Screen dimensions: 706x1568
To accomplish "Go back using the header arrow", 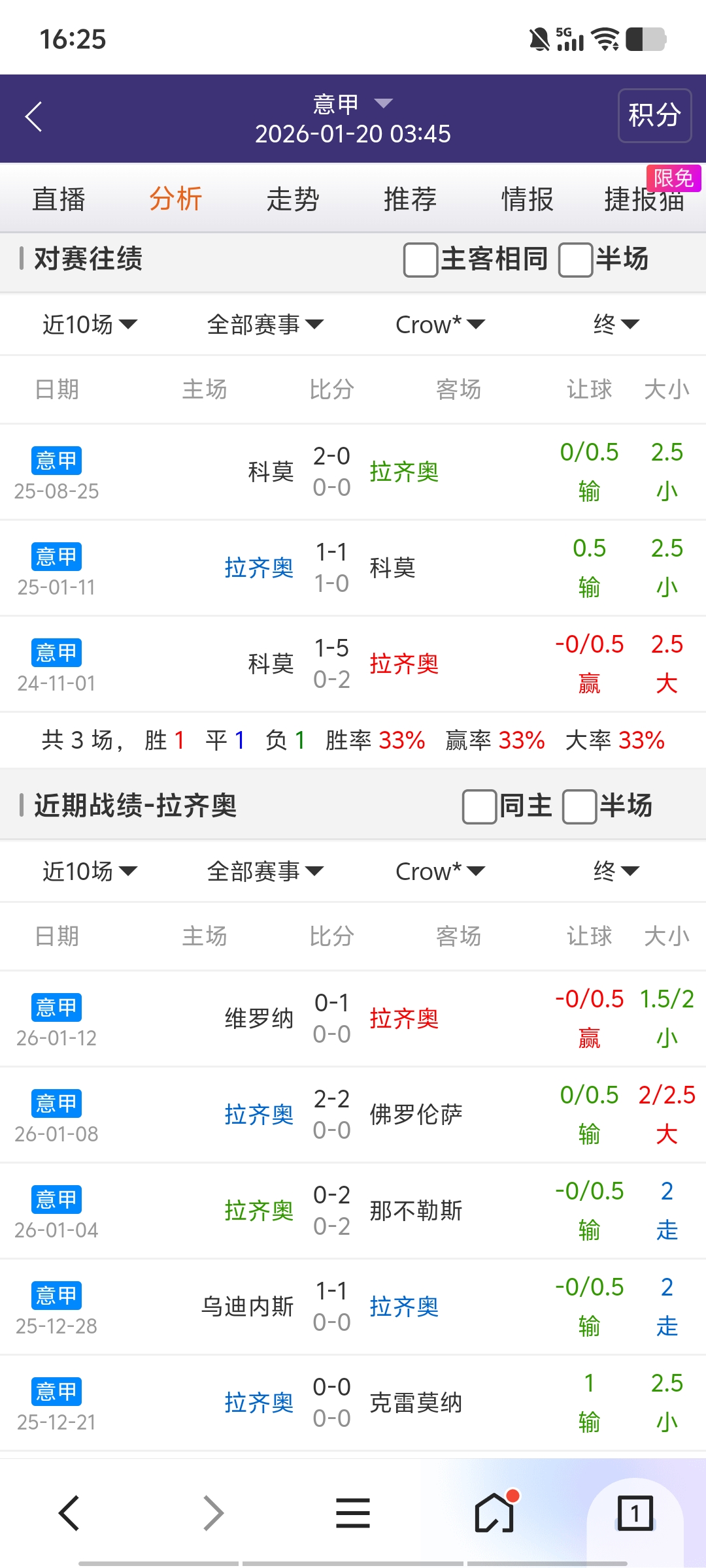I will tap(34, 118).
